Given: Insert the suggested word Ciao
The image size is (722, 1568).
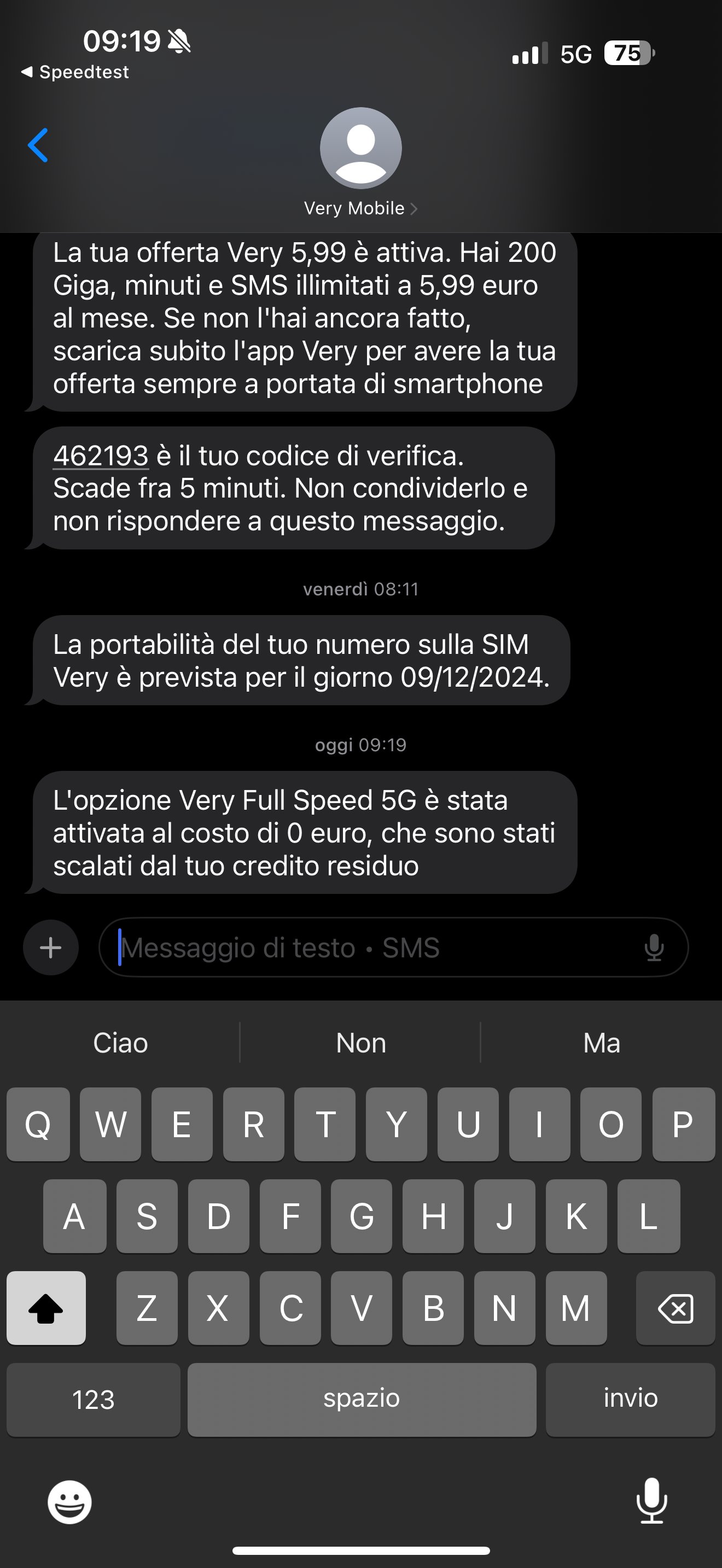Looking at the screenshot, I should pyautogui.click(x=120, y=1043).
